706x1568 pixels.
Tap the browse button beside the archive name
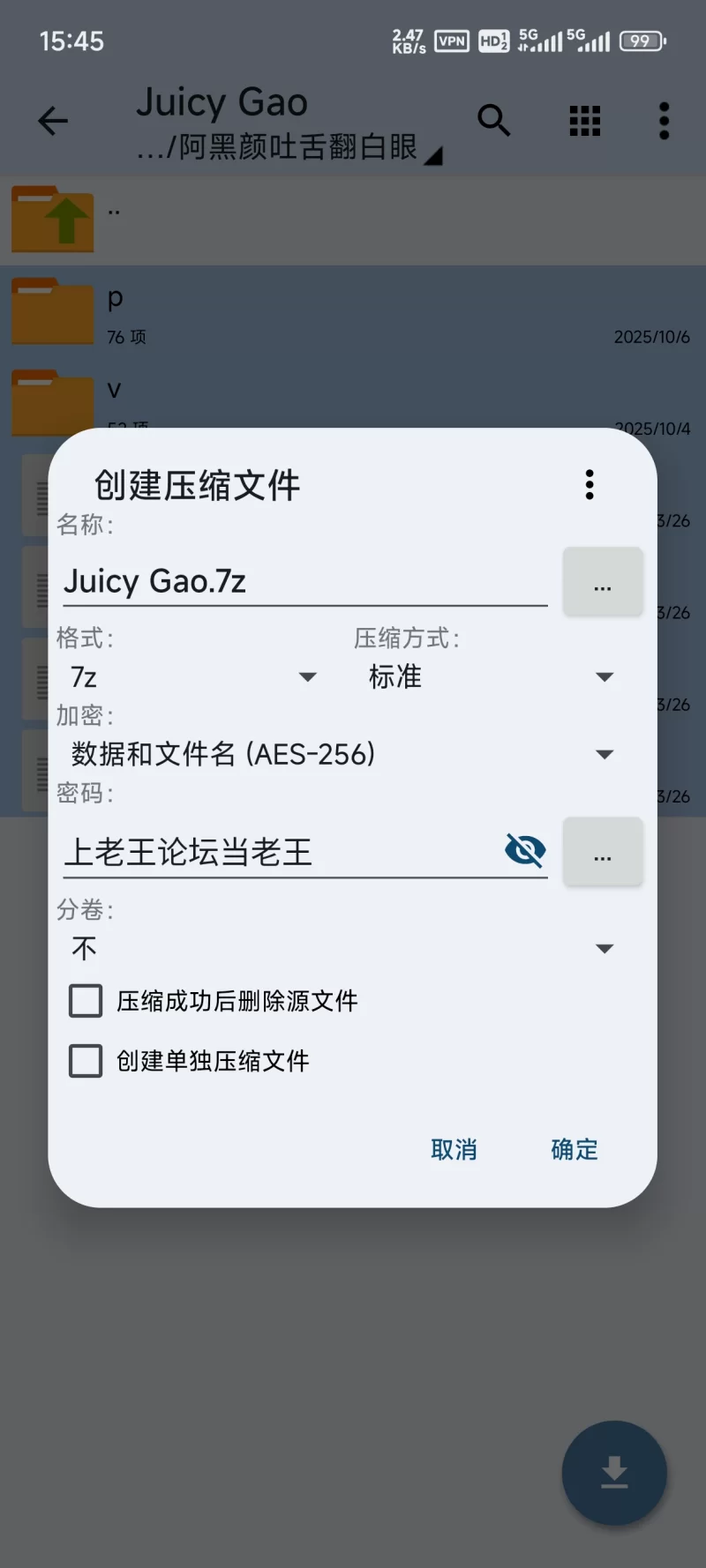(x=603, y=582)
